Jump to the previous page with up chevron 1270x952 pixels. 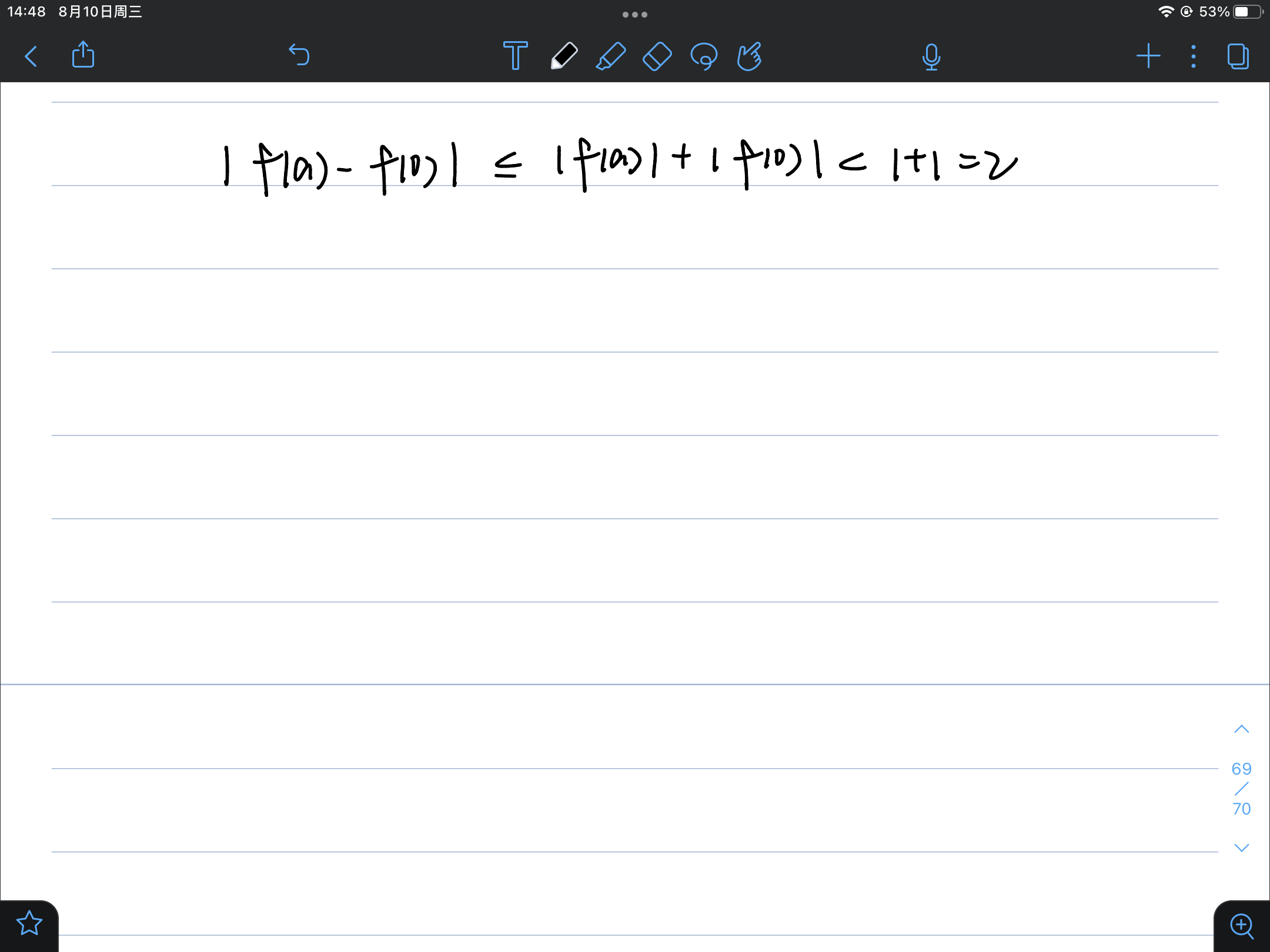tap(1241, 729)
